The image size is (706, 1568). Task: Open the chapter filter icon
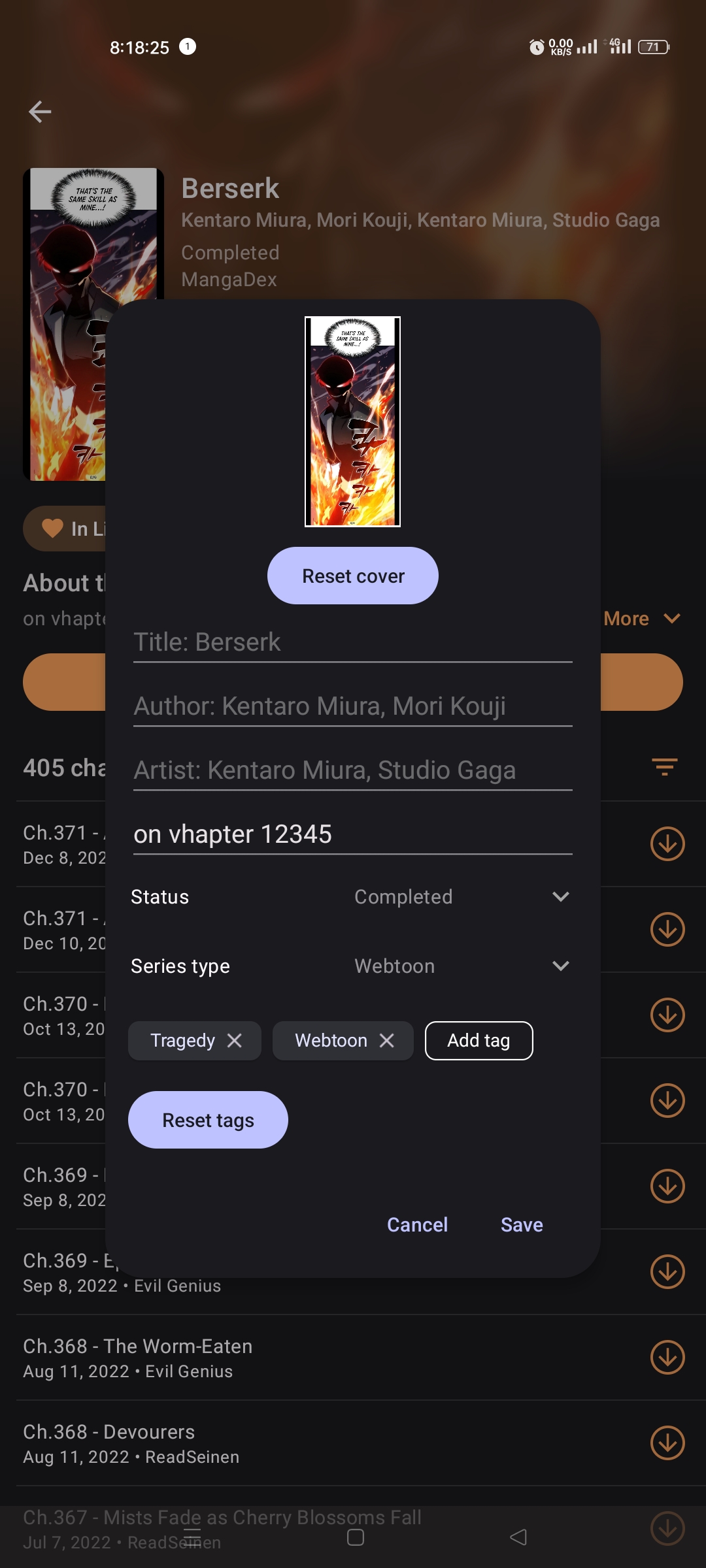point(664,766)
